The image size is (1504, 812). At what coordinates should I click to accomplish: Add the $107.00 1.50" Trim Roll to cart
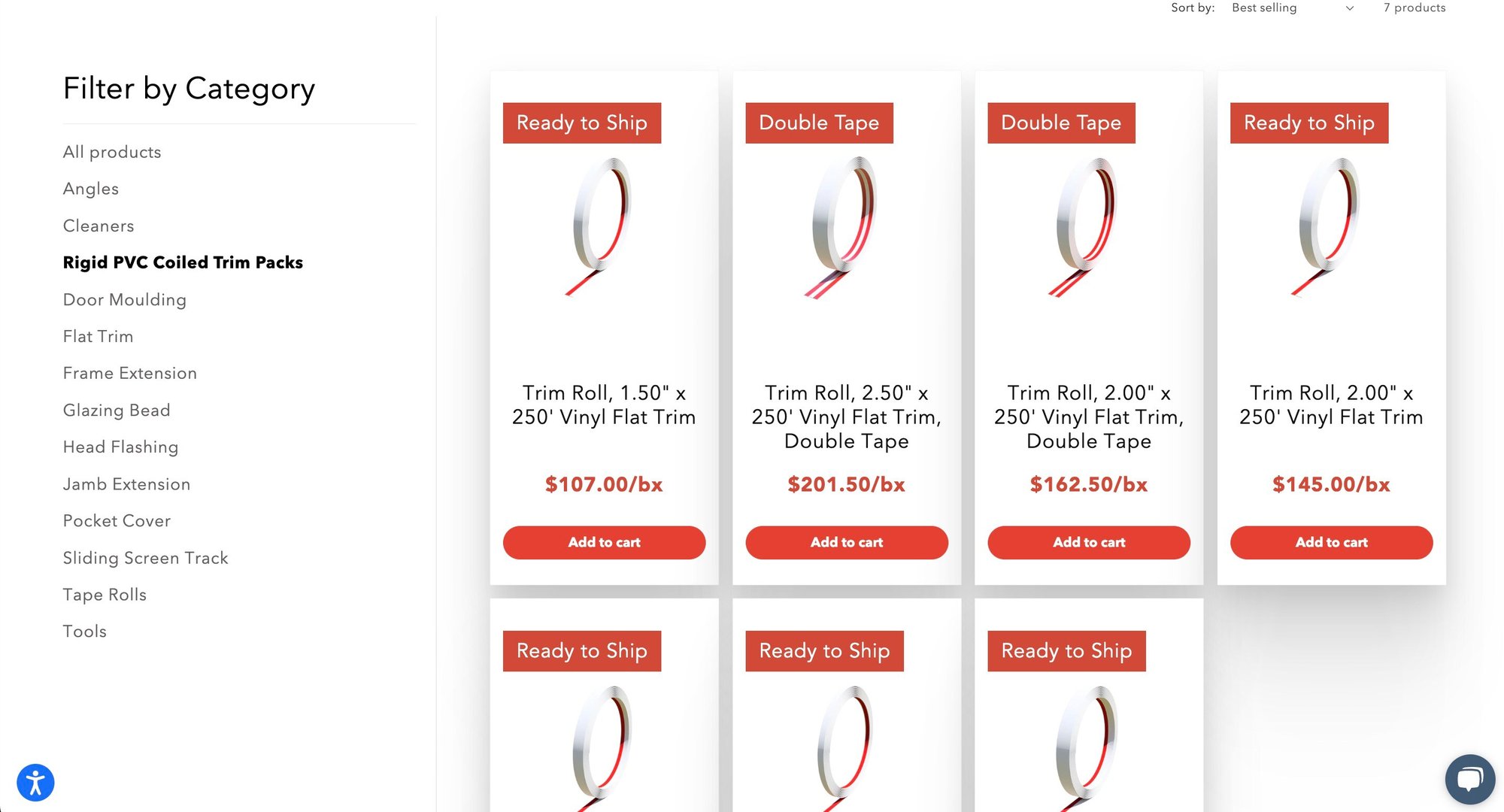604,542
